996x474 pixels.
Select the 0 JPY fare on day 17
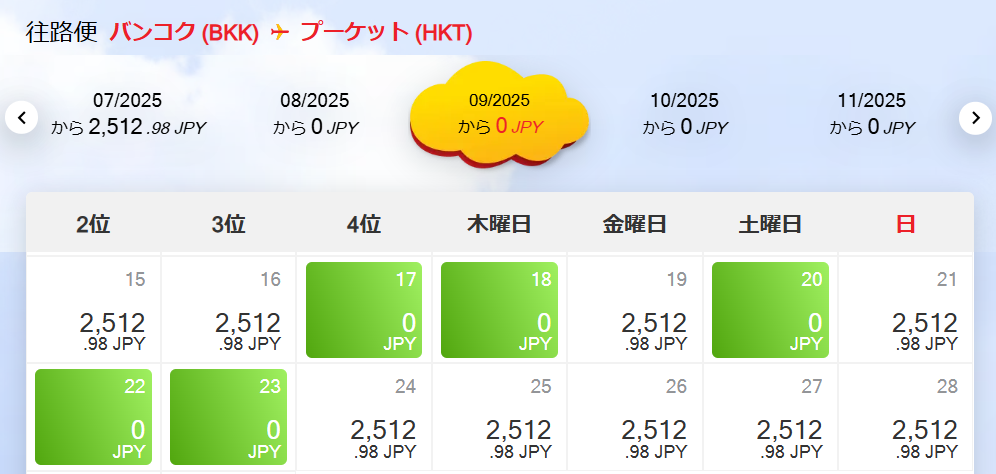[364, 310]
